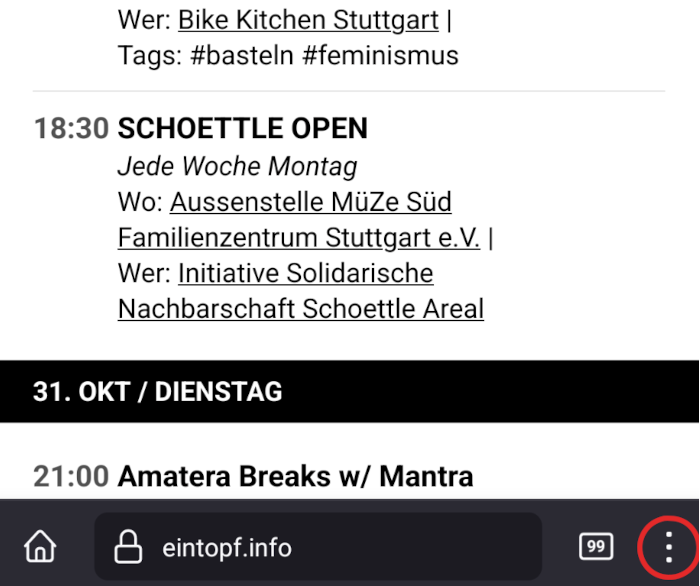Open the Amatera Breaks w/ Mantra event
This screenshot has height=586, width=700.
[295, 476]
